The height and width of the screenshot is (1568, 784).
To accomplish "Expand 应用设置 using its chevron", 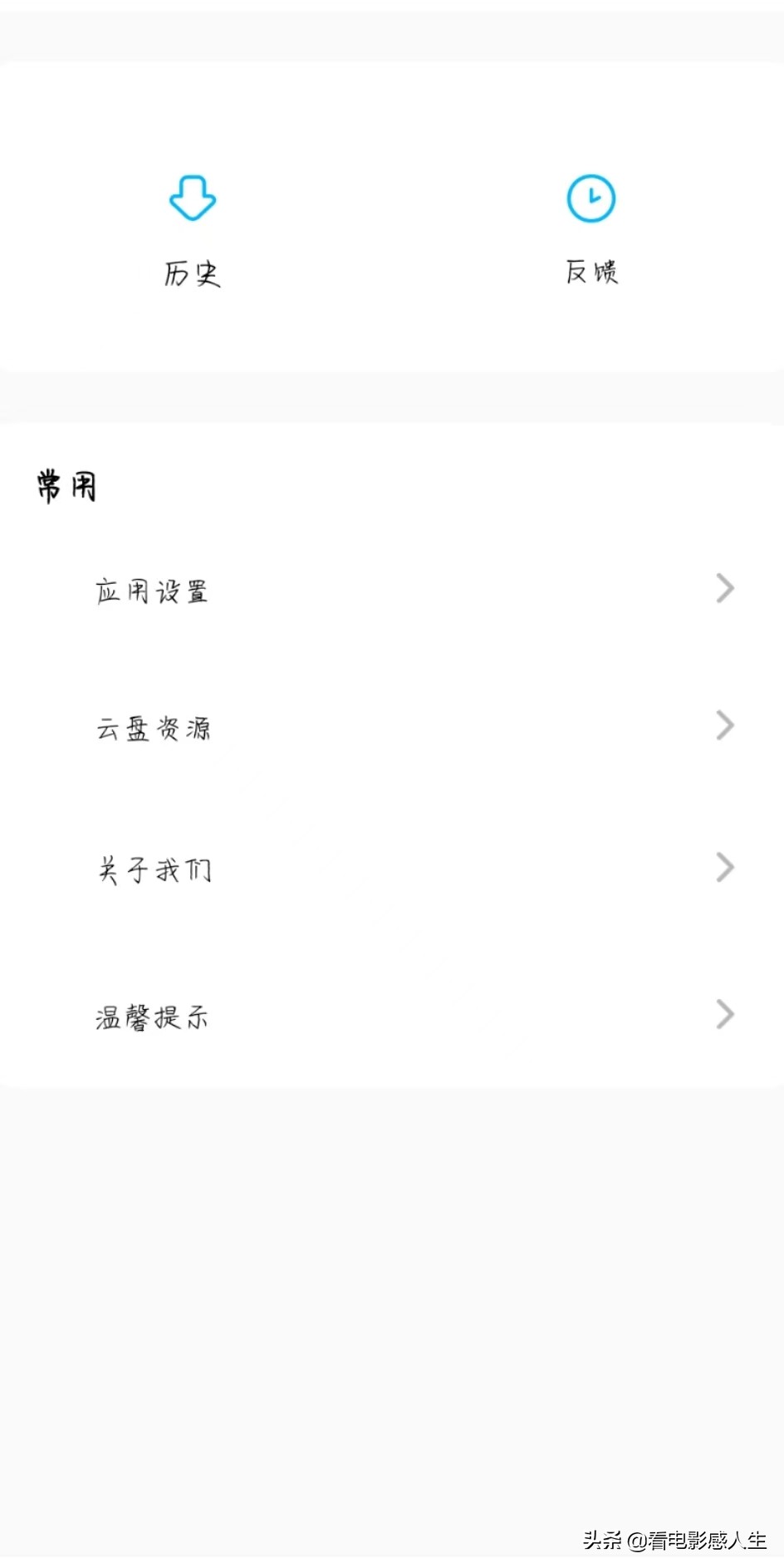I will [724, 589].
